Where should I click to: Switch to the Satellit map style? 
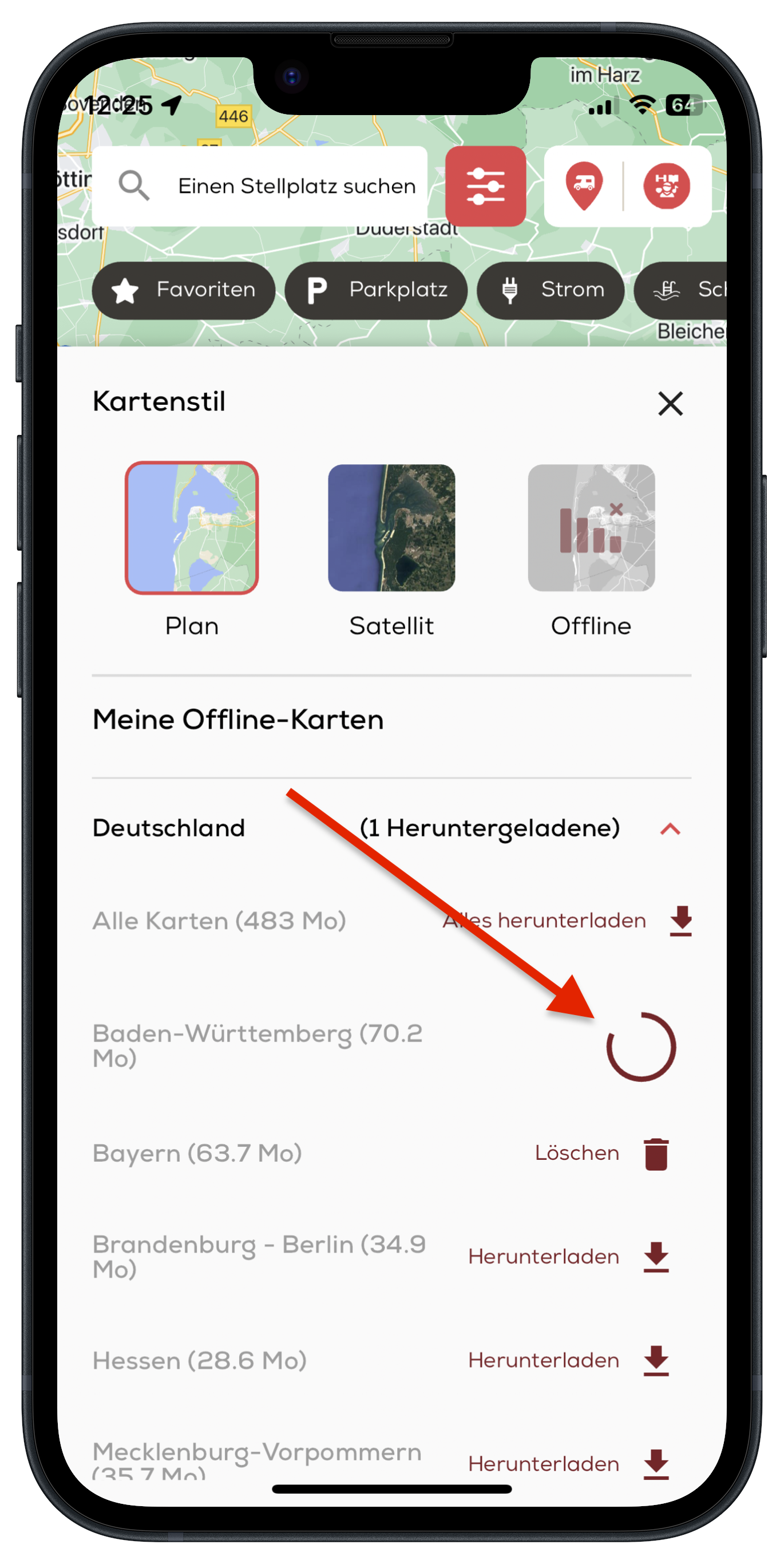coord(391,528)
